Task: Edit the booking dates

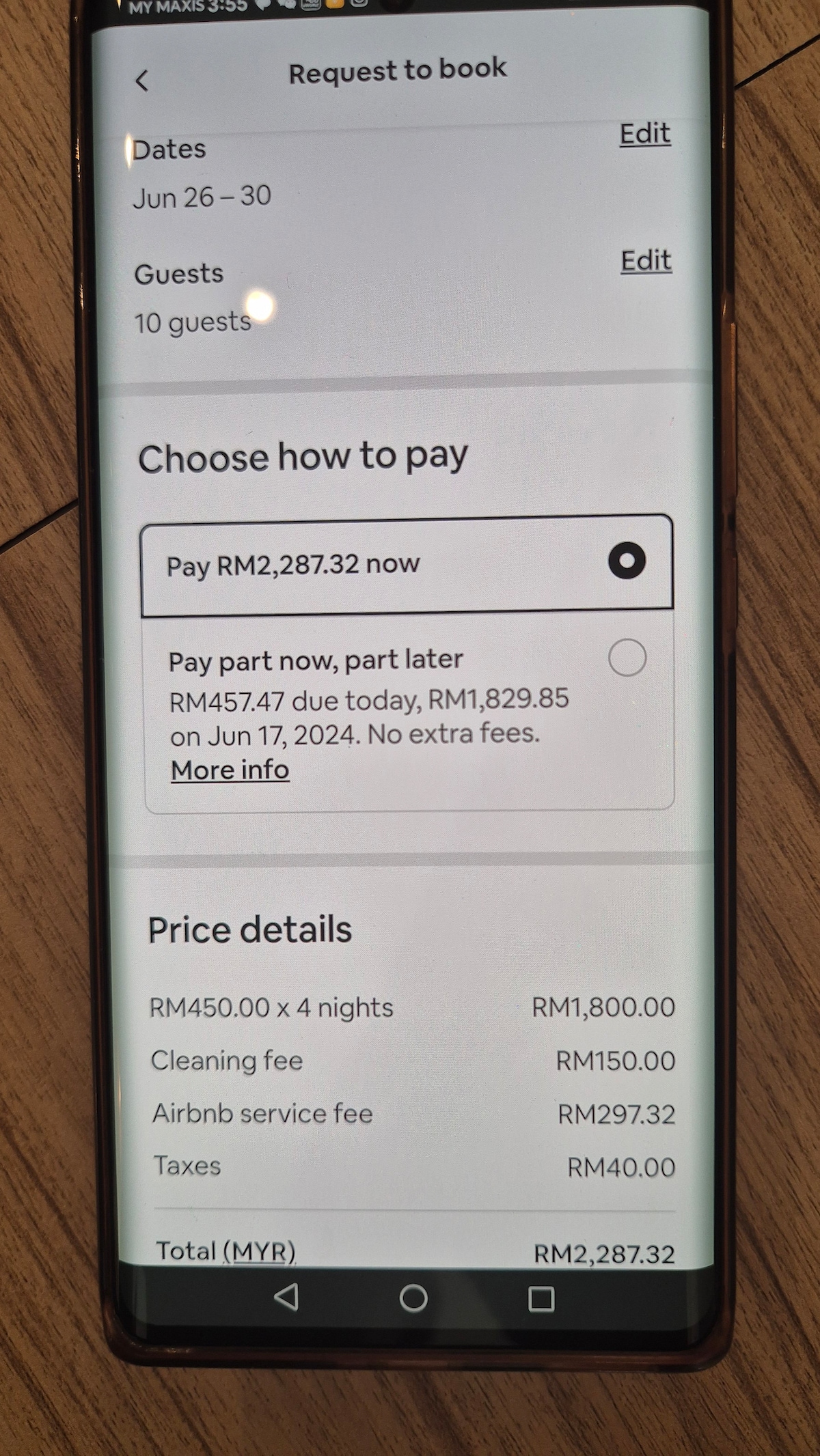Action: (x=644, y=134)
